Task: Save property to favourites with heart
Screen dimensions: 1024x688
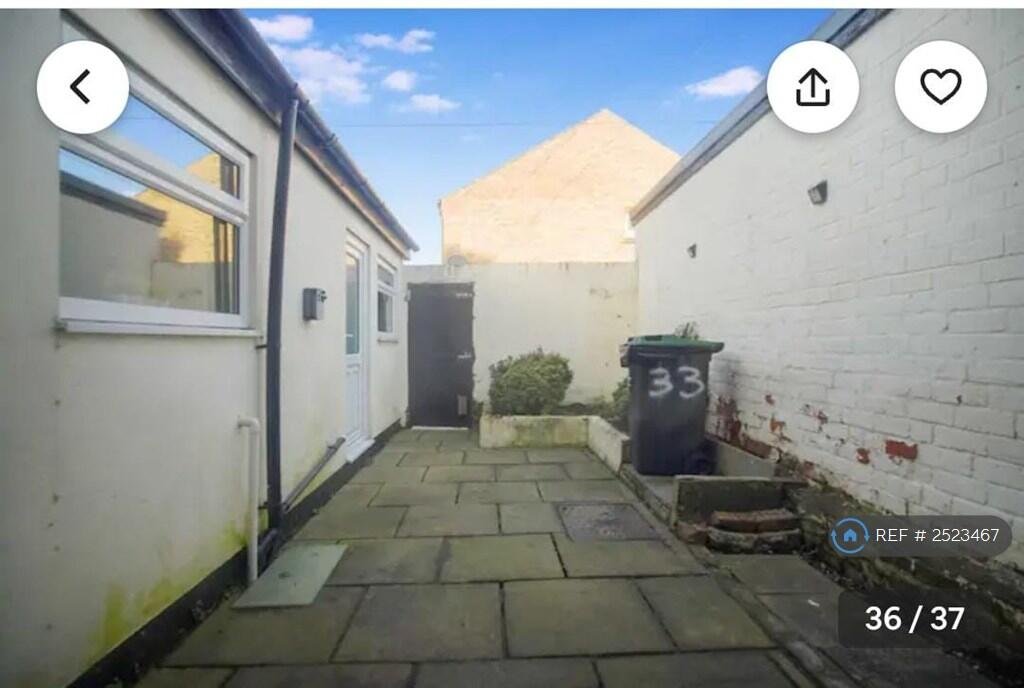Action: pyautogui.click(x=940, y=87)
